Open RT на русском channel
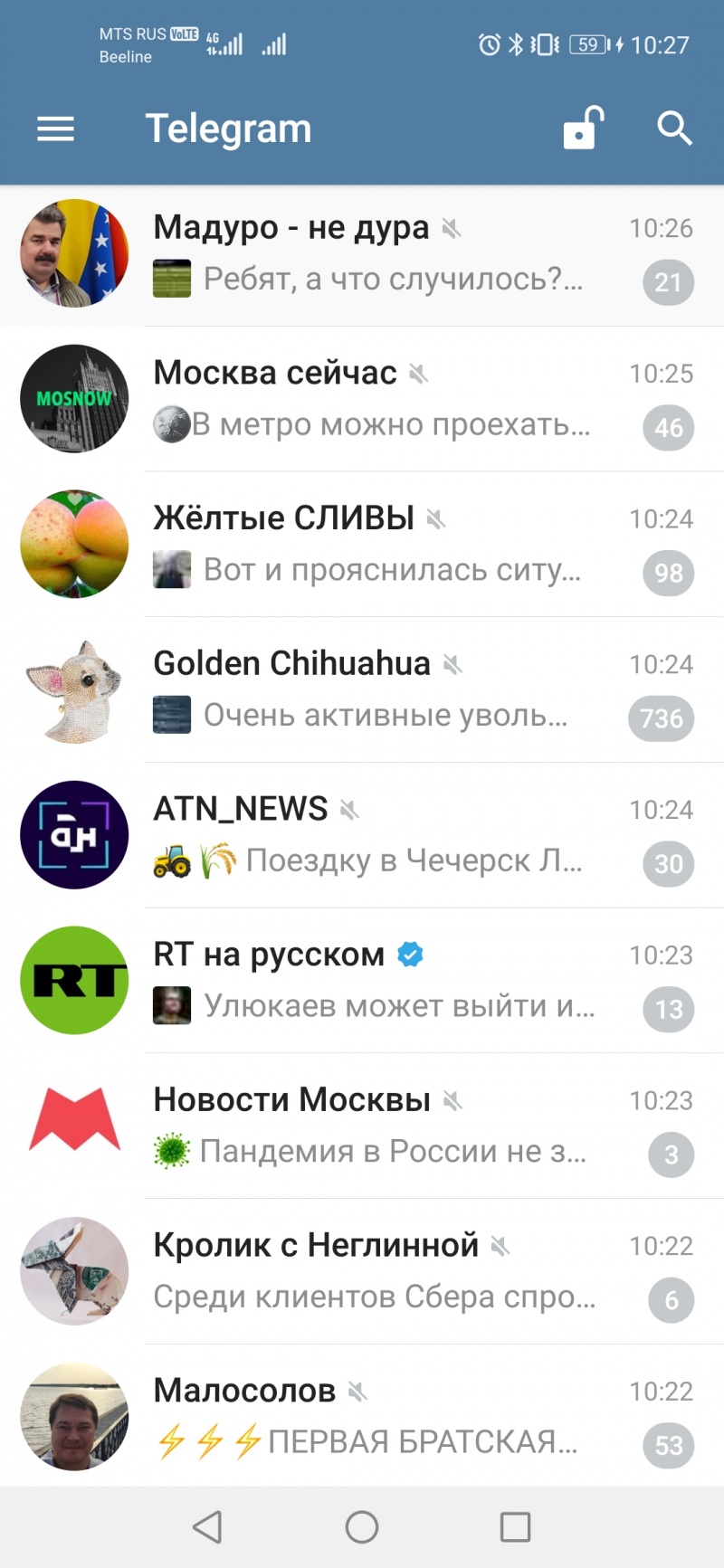Image resolution: width=724 pixels, height=1568 pixels. [362, 981]
